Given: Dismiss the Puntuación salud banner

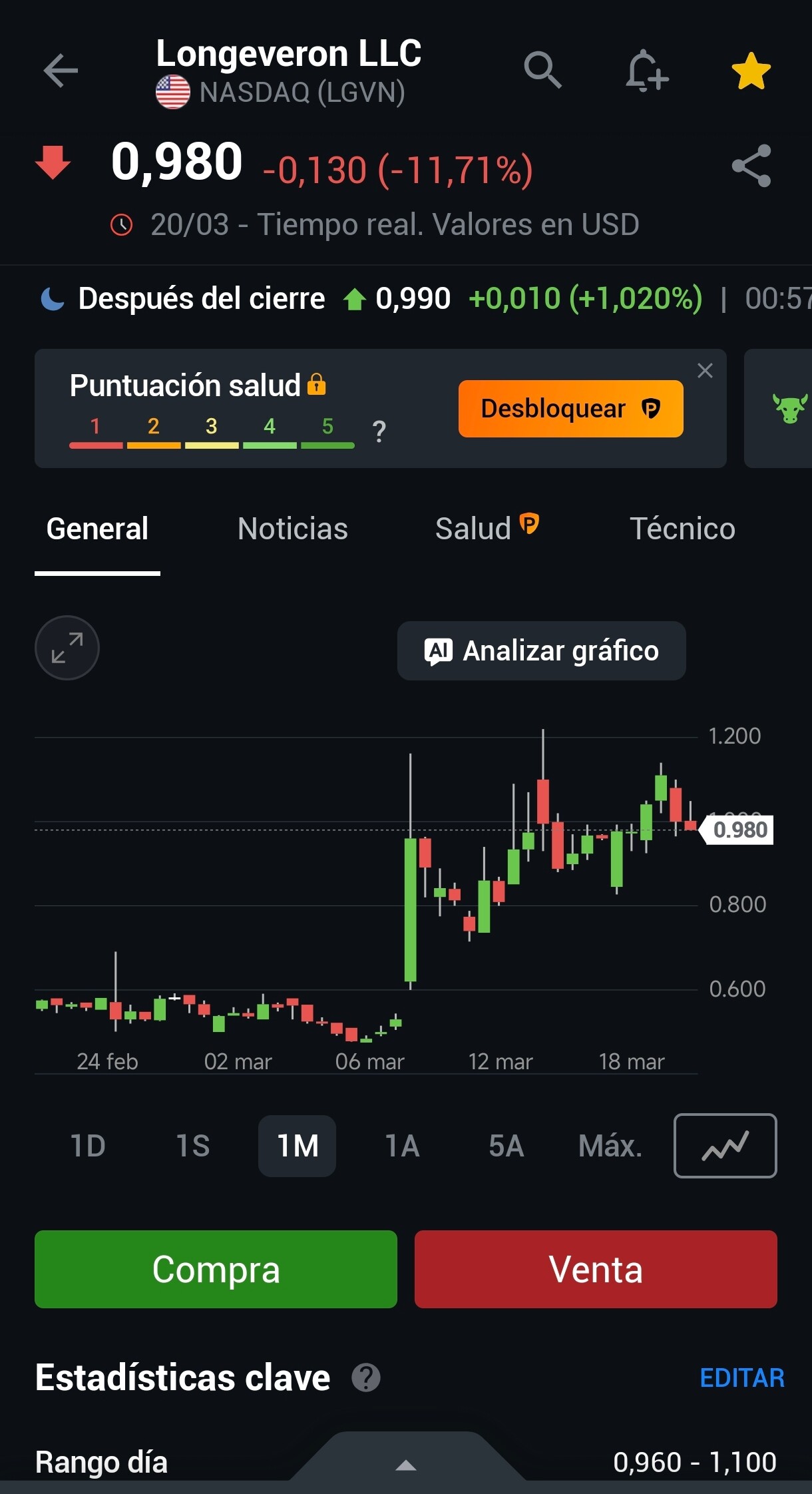Looking at the screenshot, I should point(705,371).
